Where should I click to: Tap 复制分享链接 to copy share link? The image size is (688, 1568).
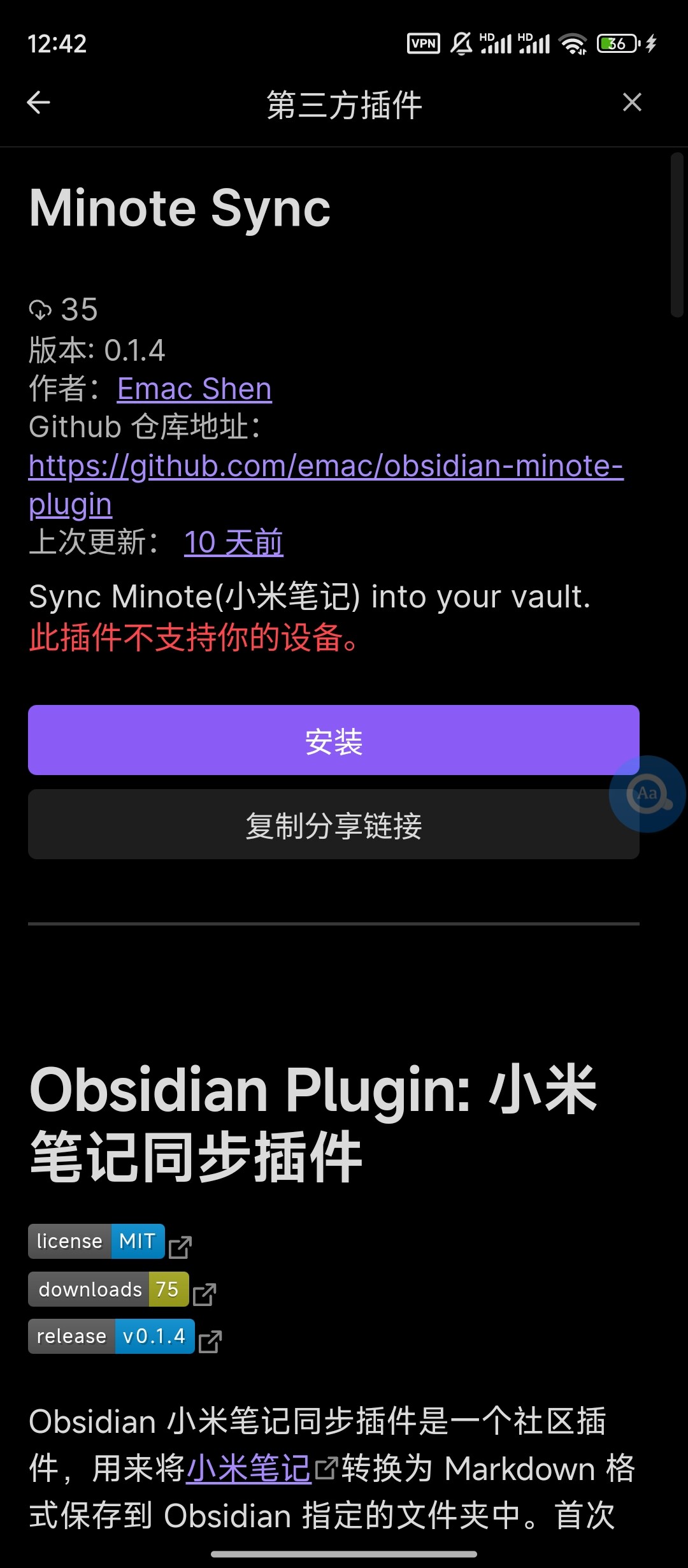tap(334, 825)
